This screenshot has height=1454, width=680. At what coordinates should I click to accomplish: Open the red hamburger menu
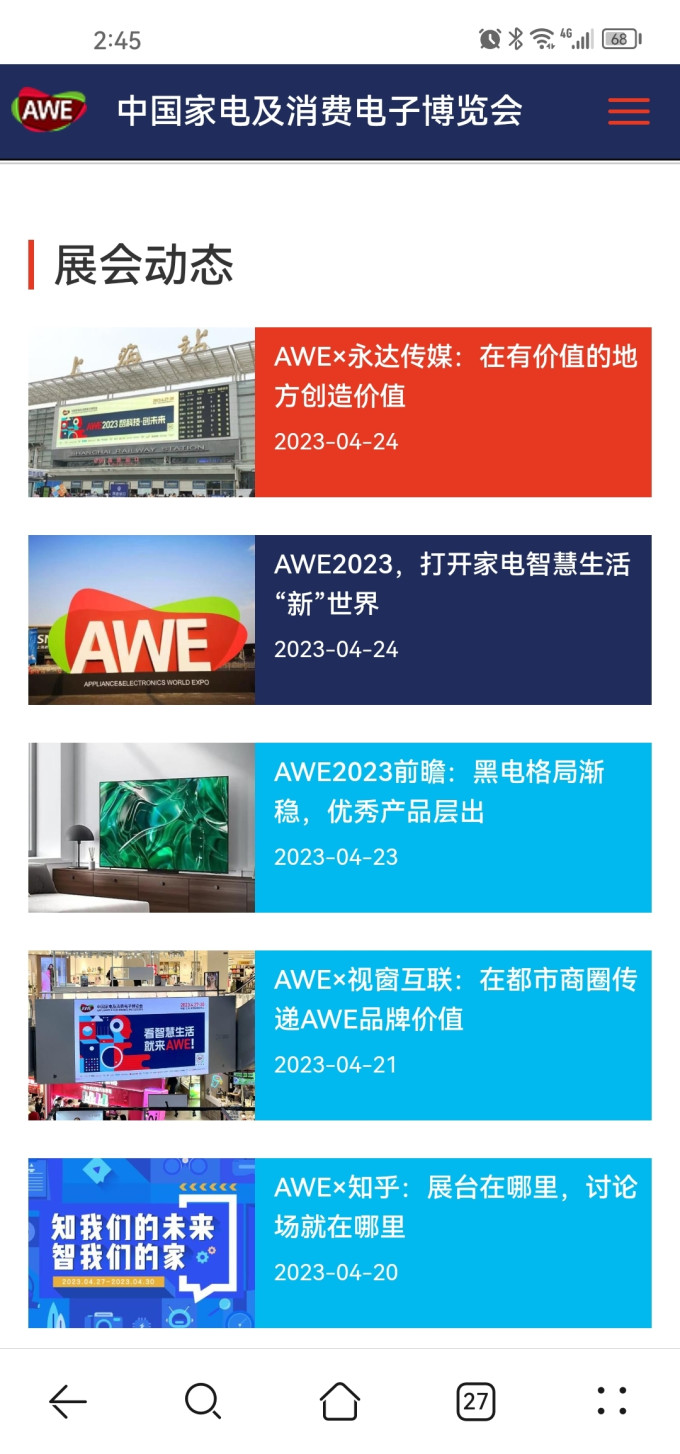point(629,111)
